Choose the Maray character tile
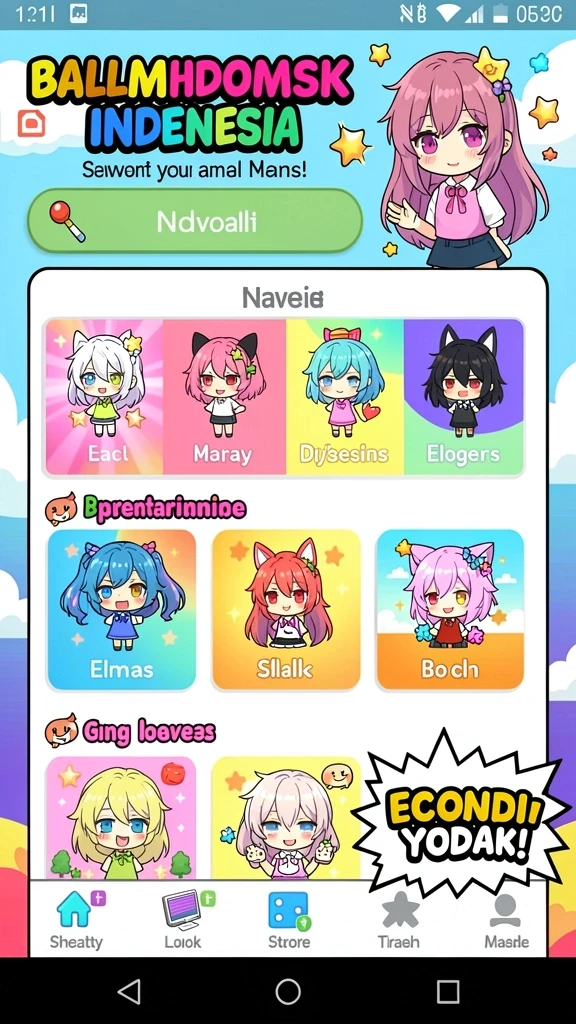 click(x=224, y=397)
